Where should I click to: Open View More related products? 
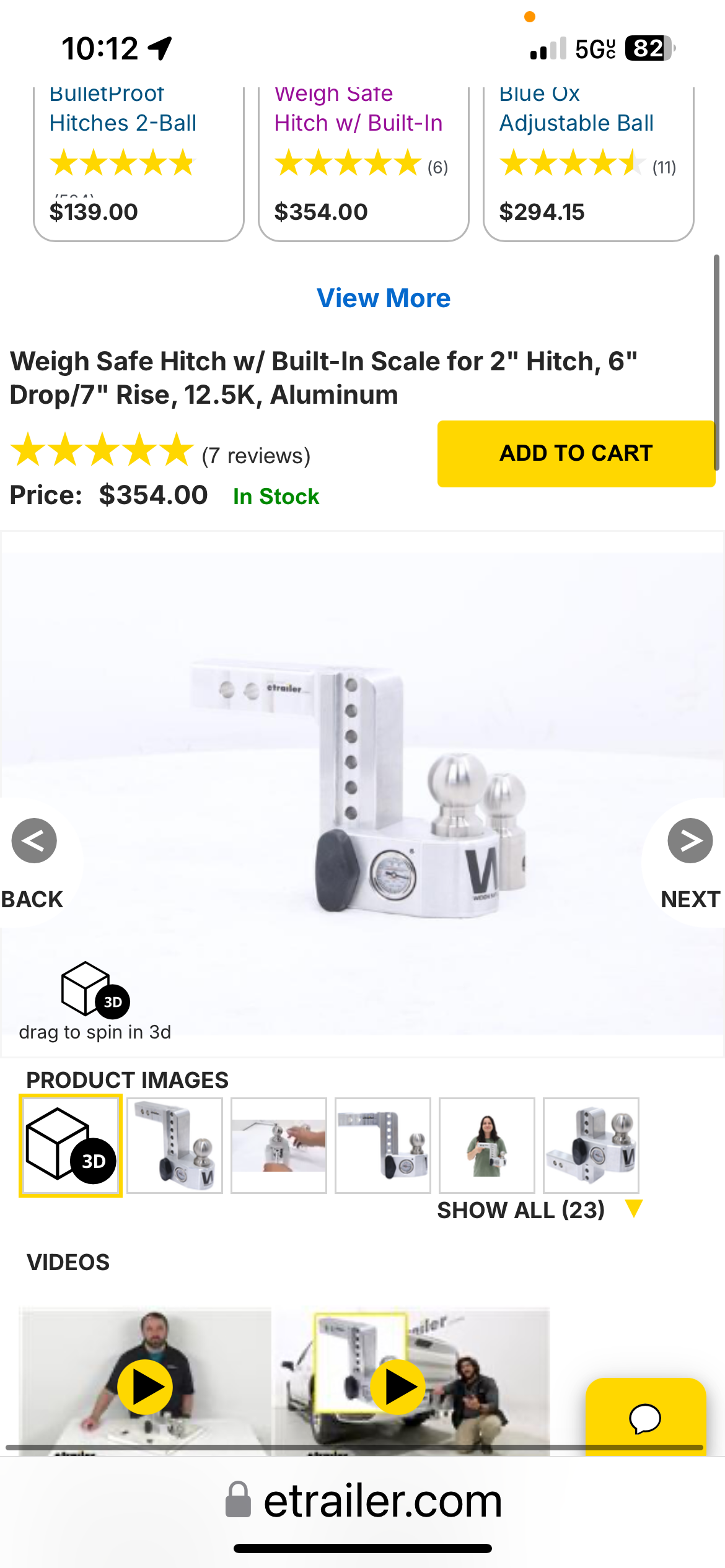(x=384, y=298)
